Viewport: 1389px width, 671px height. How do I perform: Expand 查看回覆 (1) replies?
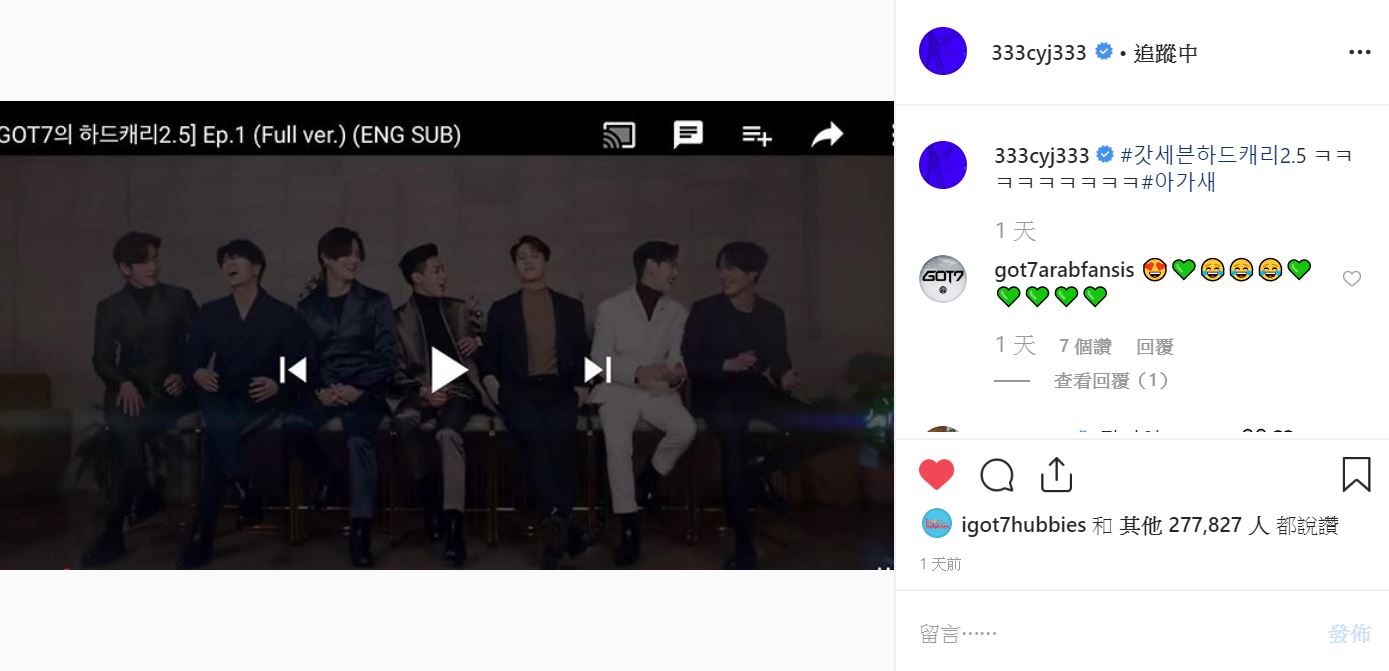coord(1110,381)
